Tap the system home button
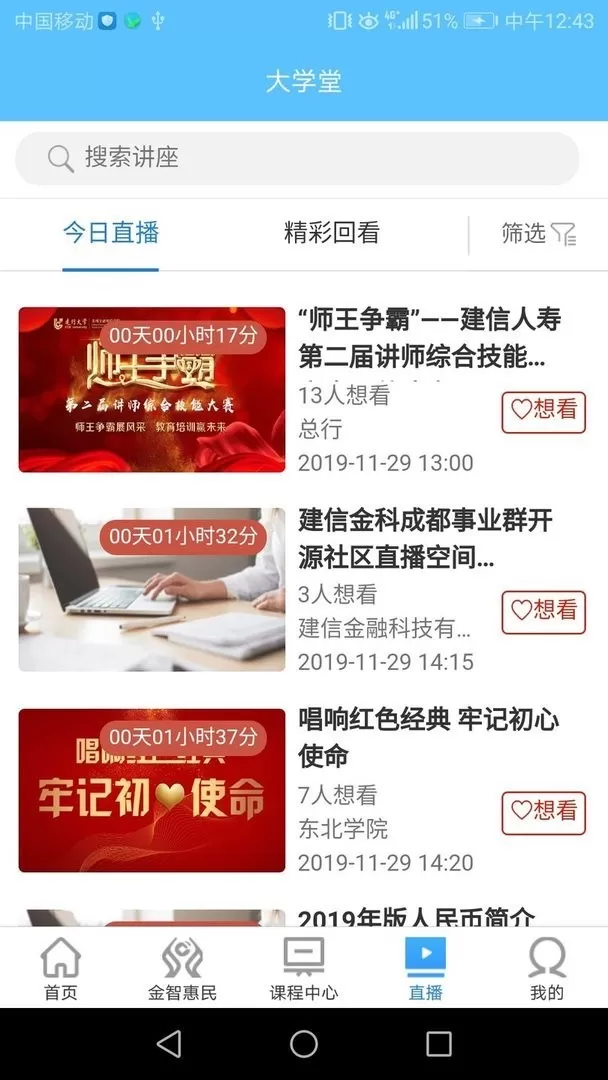608x1080 pixels. coord(304,1043)
